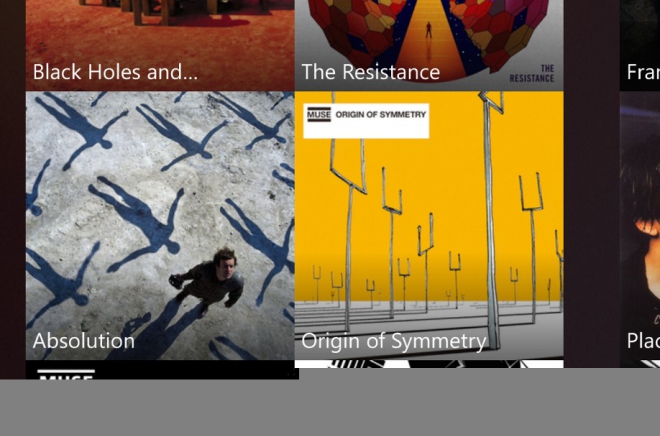
Task: Select the Absolution album tile
Action: pyautogui.click(x=160, y=225)
